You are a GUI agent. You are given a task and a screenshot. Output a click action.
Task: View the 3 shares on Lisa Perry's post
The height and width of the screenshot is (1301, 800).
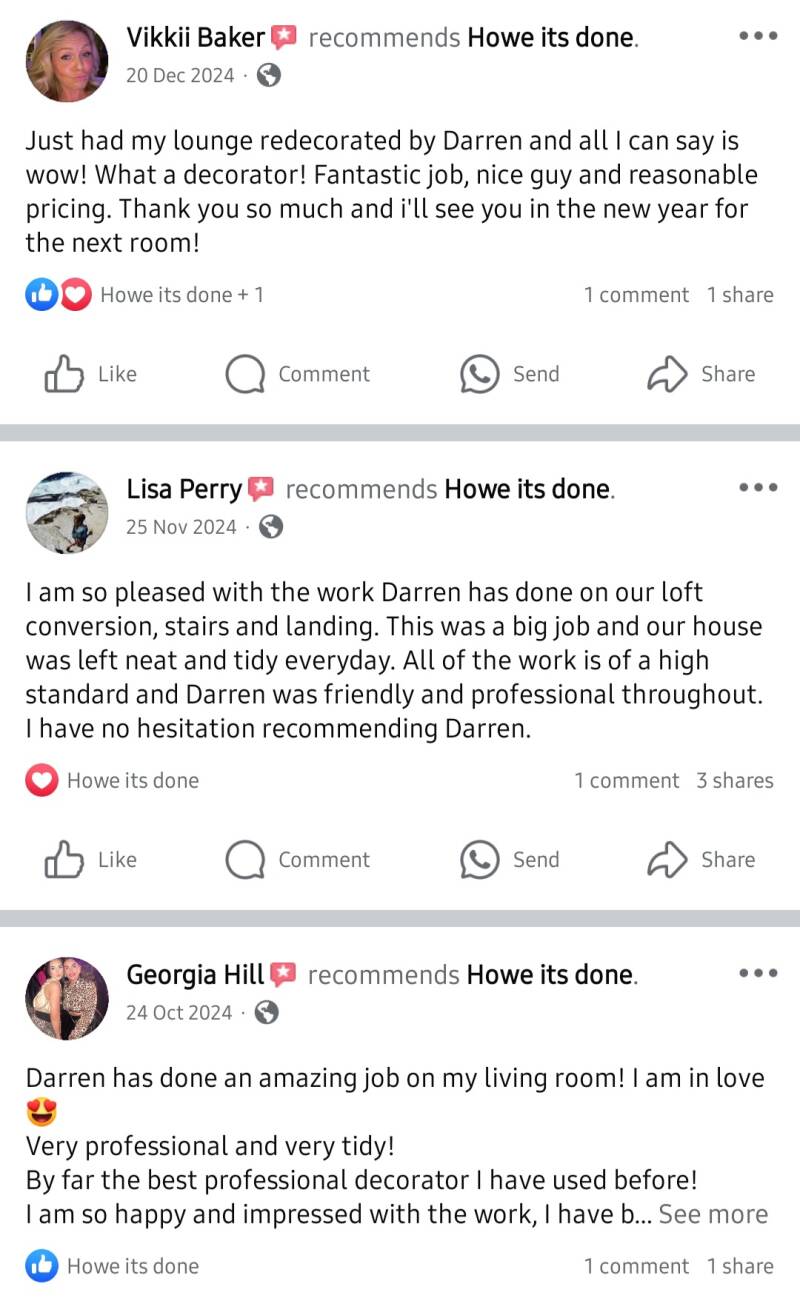[734, 781]
